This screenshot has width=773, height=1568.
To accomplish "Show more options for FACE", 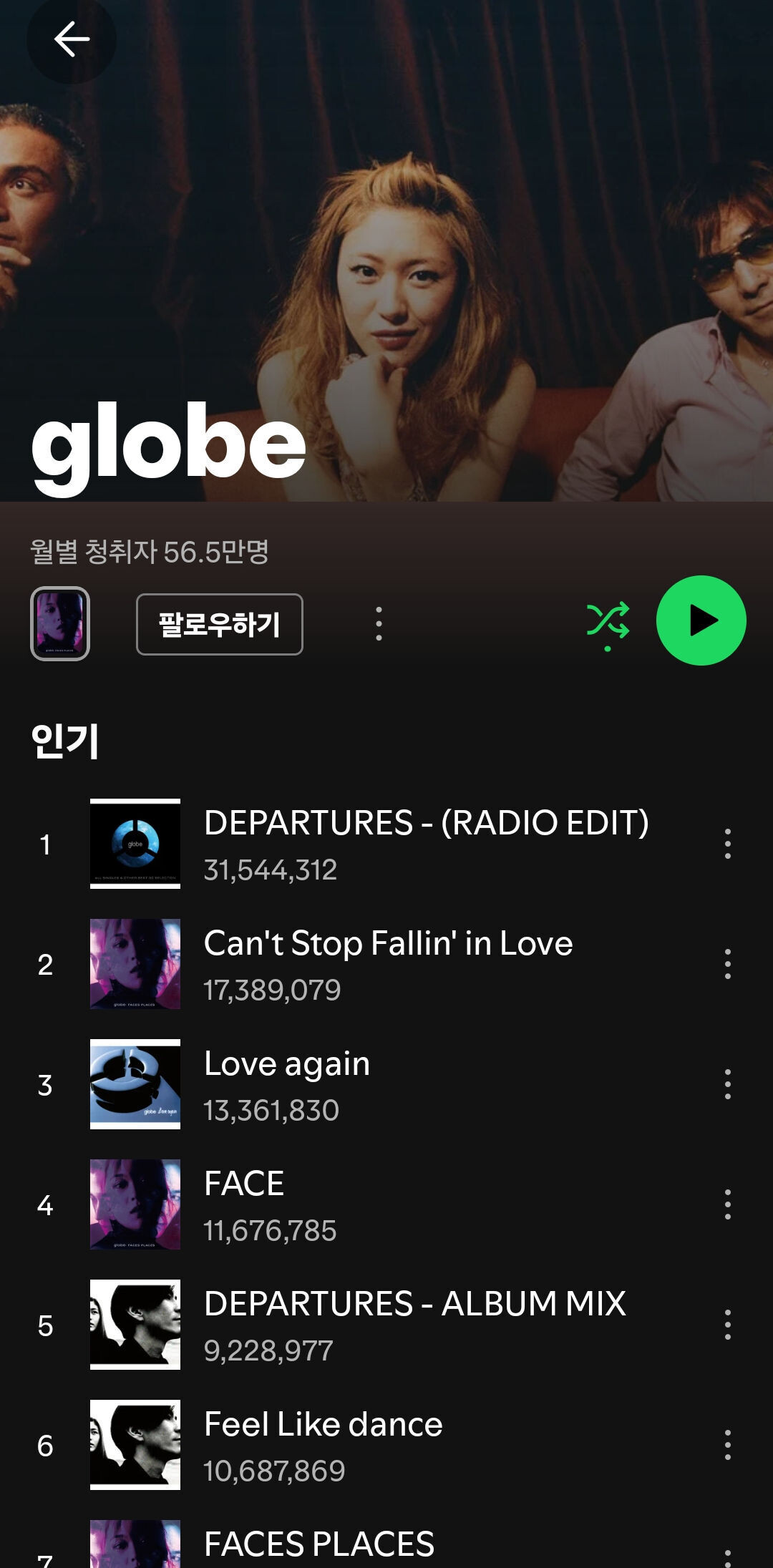I will pos(727,1204).
